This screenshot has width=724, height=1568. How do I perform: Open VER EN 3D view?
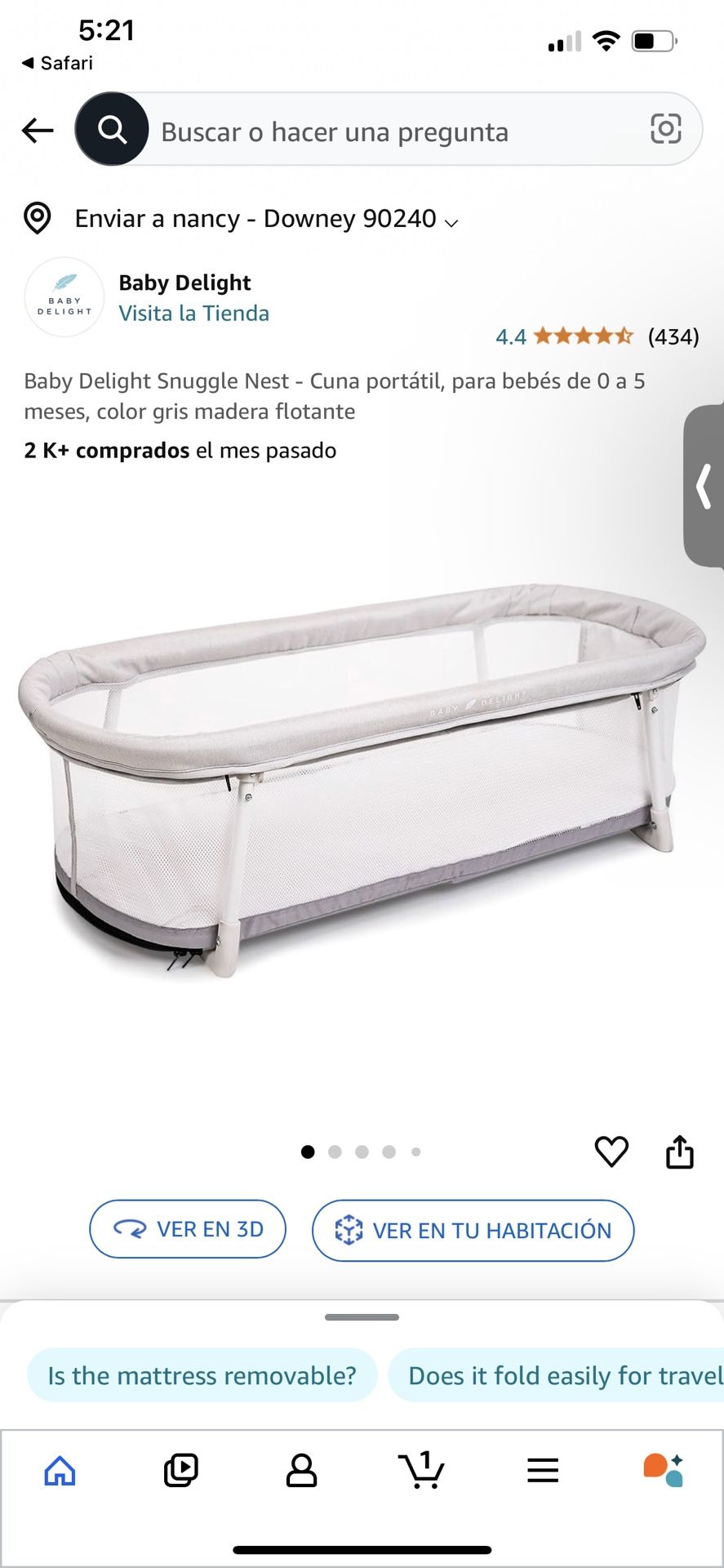pos(187,1229)
